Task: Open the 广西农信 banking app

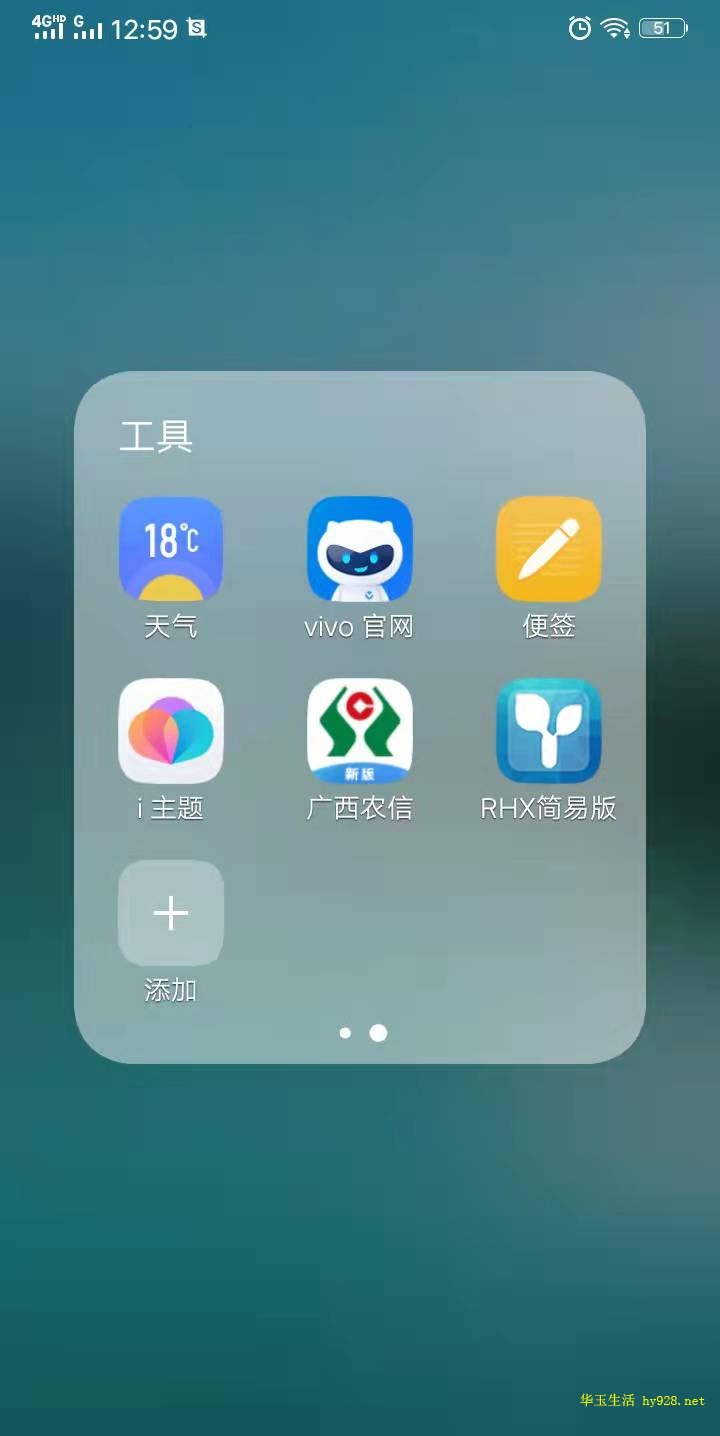Action: coord(359,731)
